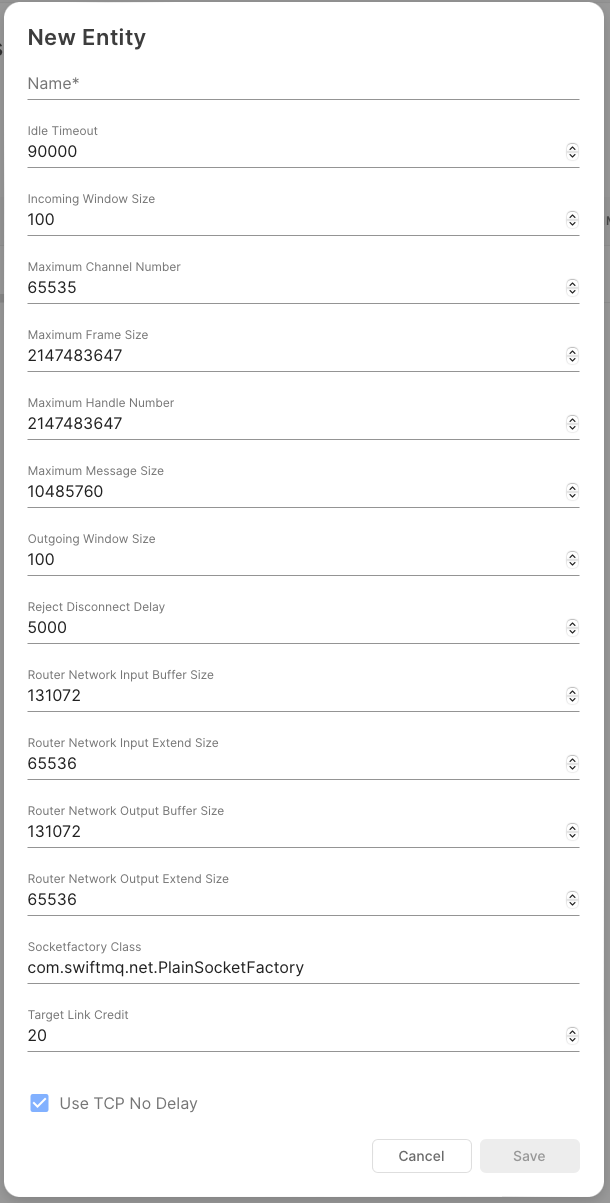Edit the Outgoing Window Size value
The image size is (610, 1203).
[x=290, y=560]
